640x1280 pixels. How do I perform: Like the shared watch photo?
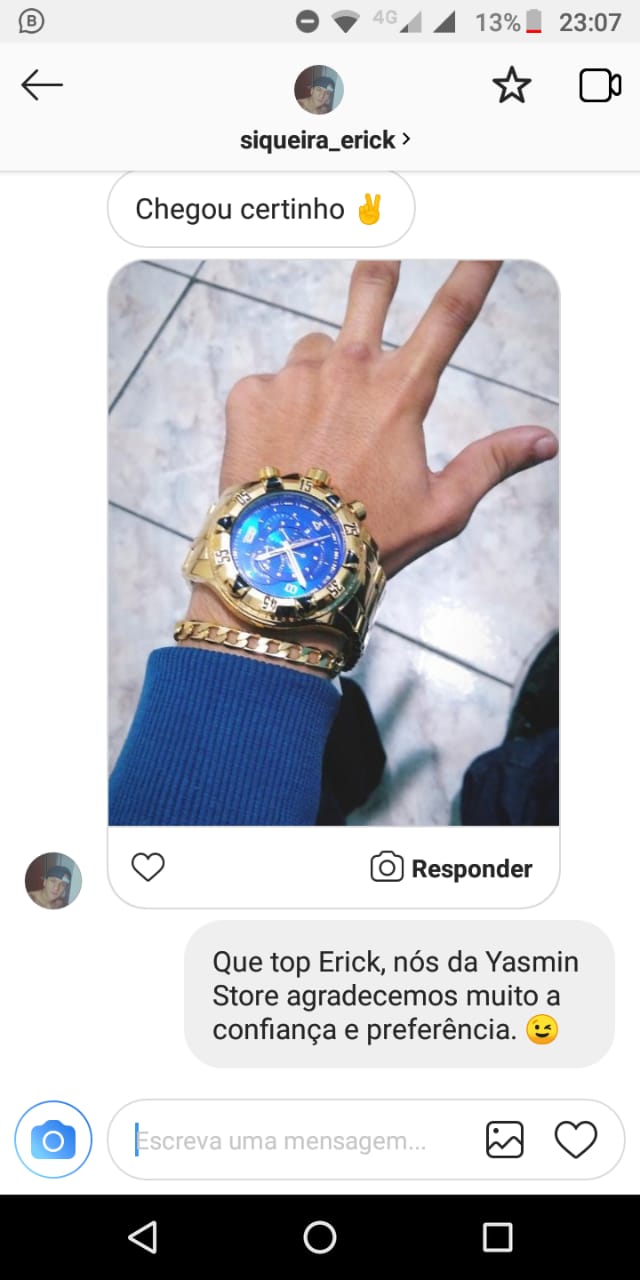[148, 867]
